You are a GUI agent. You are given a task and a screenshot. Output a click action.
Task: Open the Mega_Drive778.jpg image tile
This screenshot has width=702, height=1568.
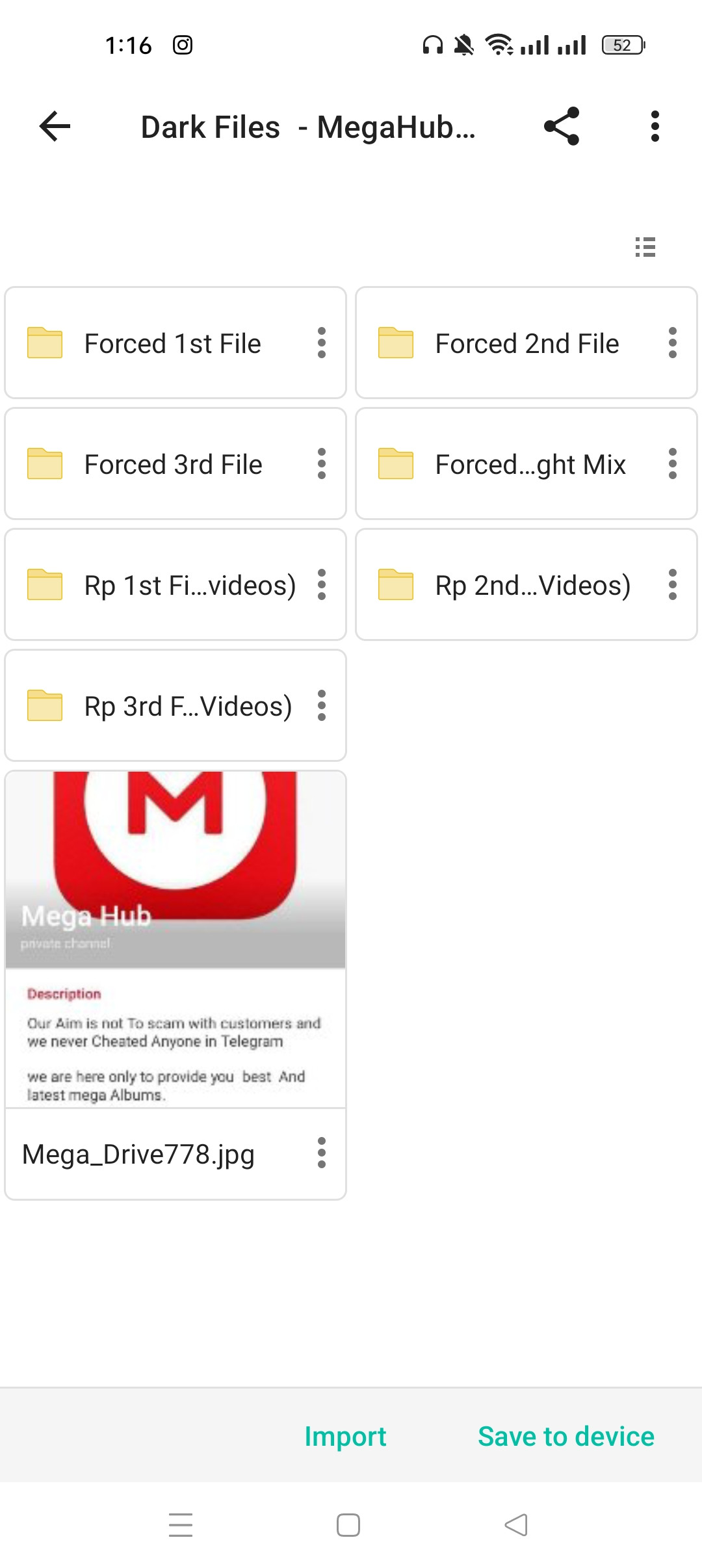(175, 985)
